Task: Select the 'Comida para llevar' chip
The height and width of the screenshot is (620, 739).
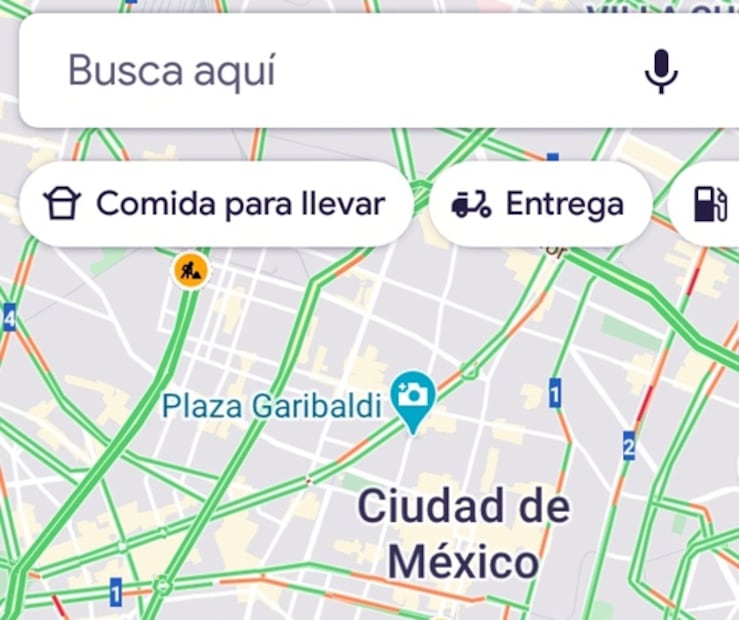Action: click(x=216, y=204)
